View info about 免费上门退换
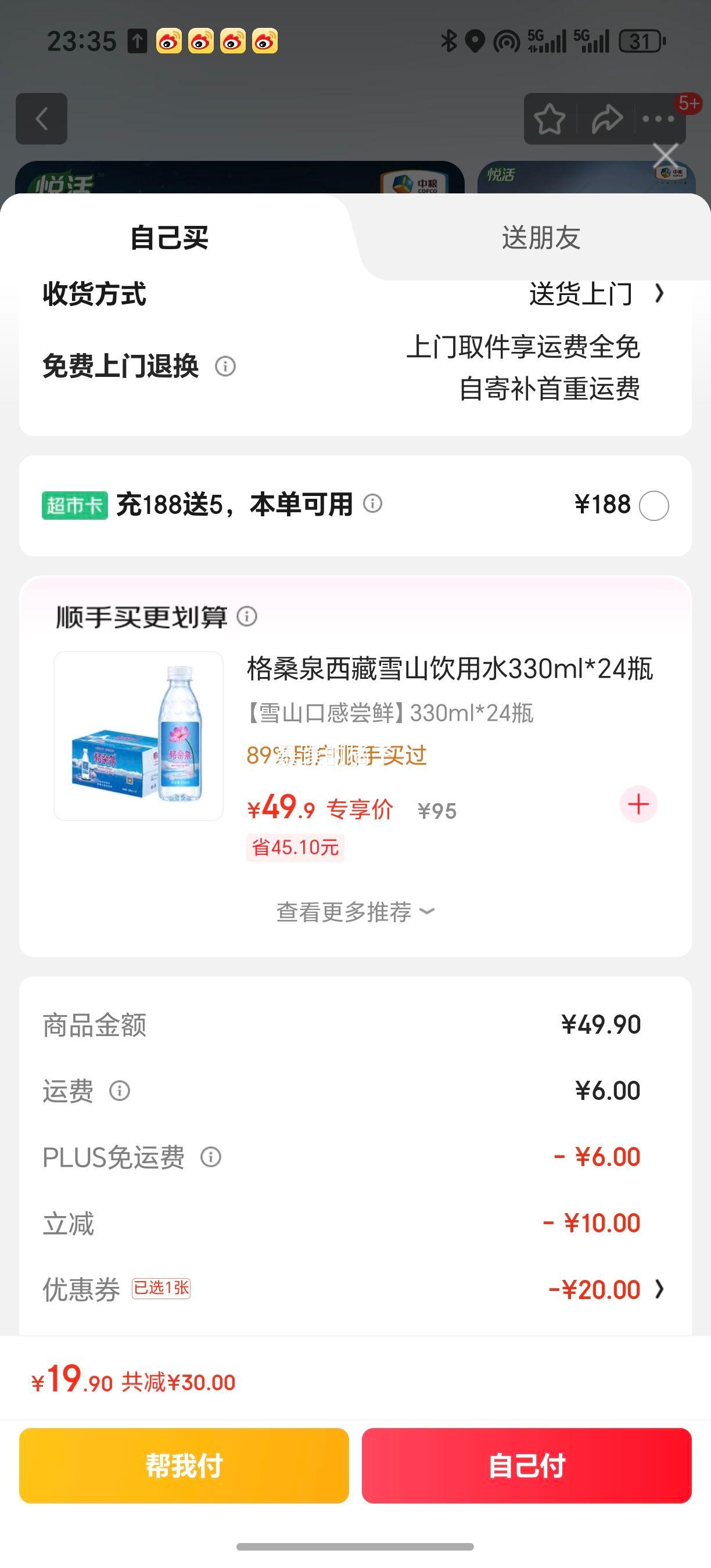This screenshot has height=1568, width=711. (225, 366)
